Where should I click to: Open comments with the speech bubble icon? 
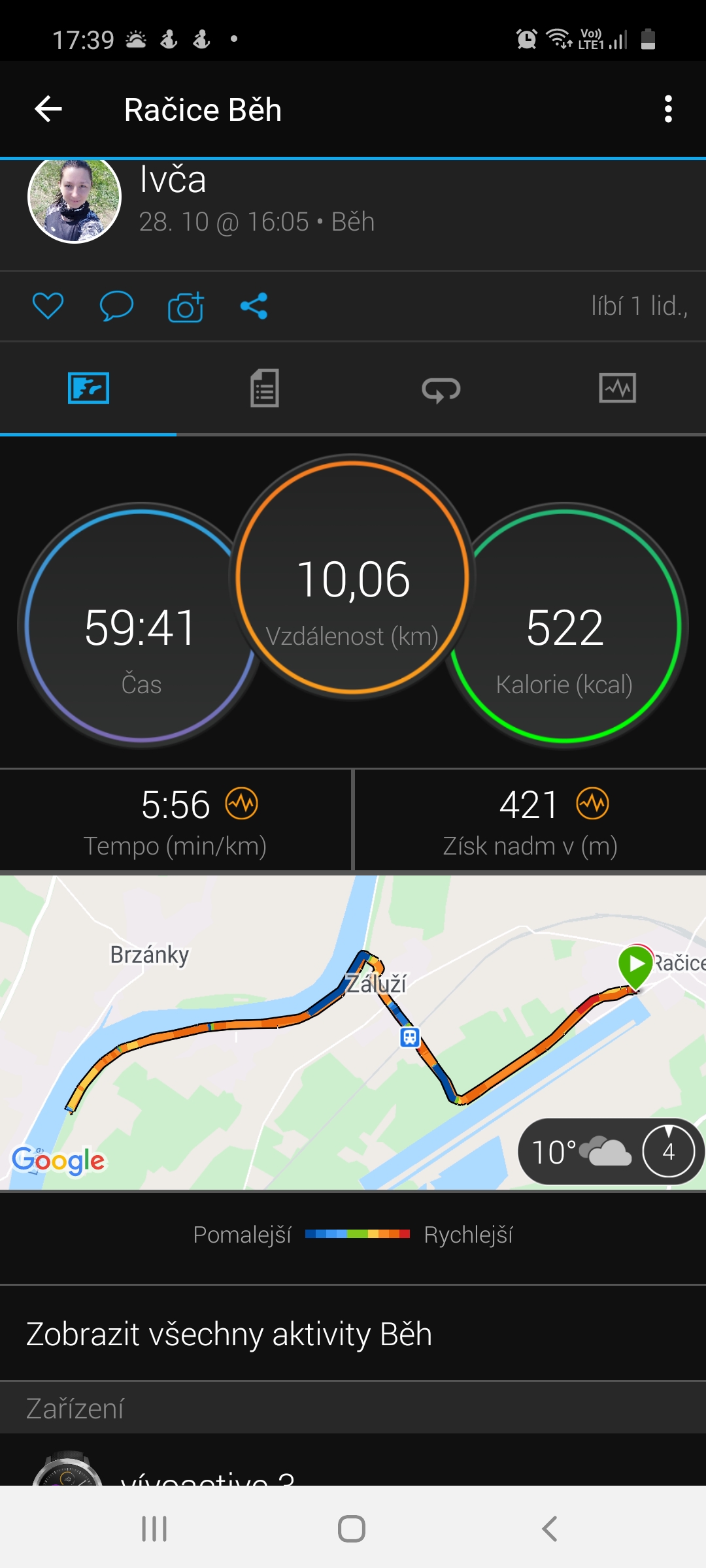(116, 306)
